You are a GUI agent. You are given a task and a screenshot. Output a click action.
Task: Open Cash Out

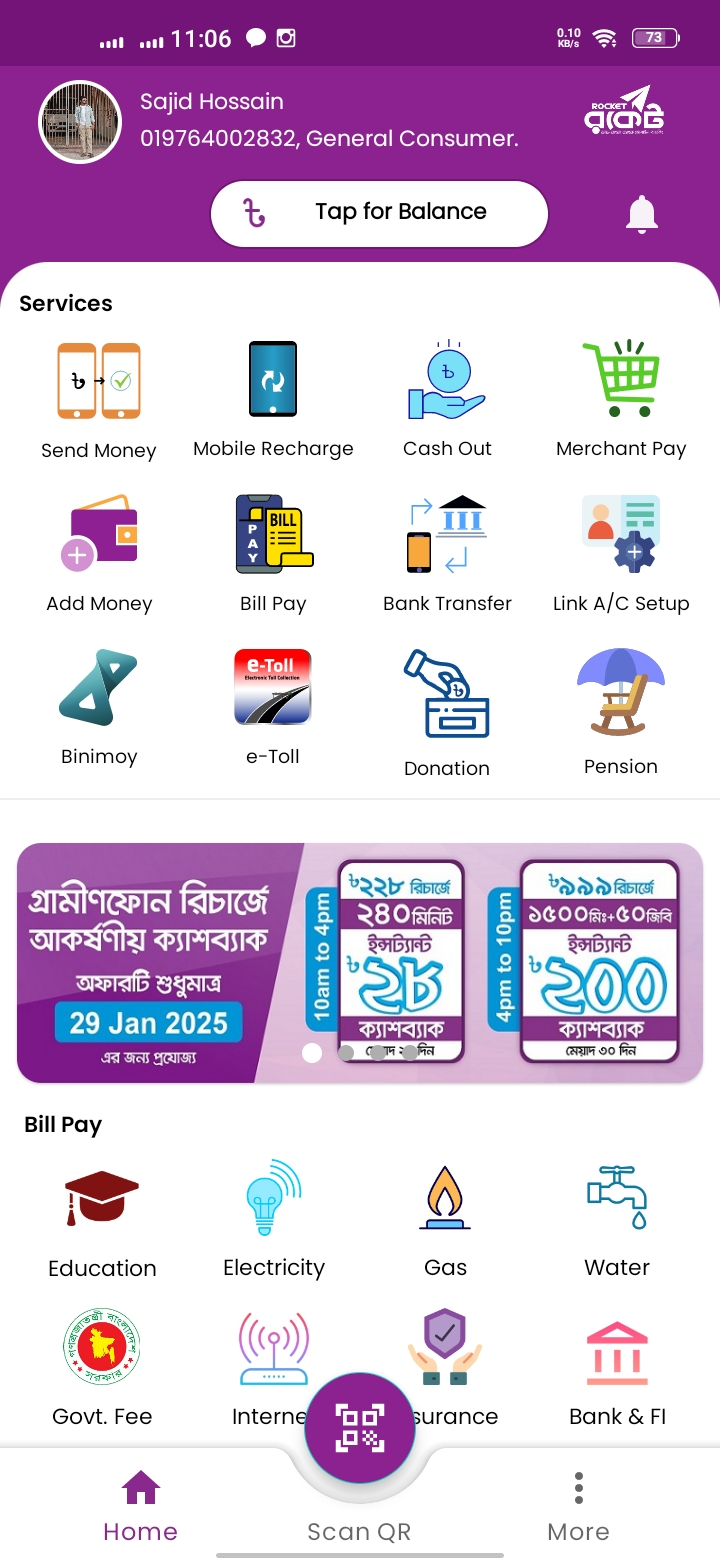[447, 398]
